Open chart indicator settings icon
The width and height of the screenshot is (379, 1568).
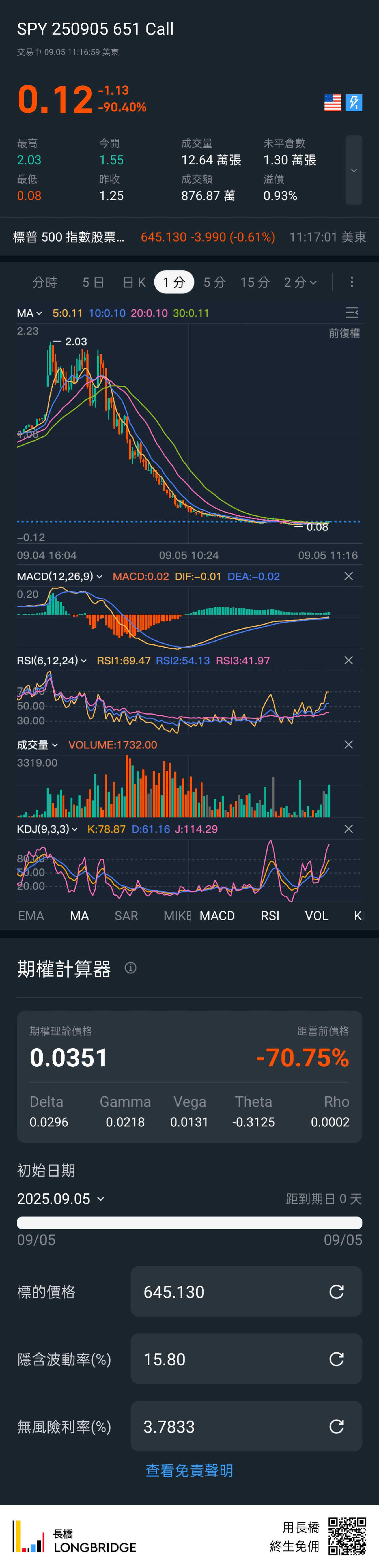click(352, 313)
